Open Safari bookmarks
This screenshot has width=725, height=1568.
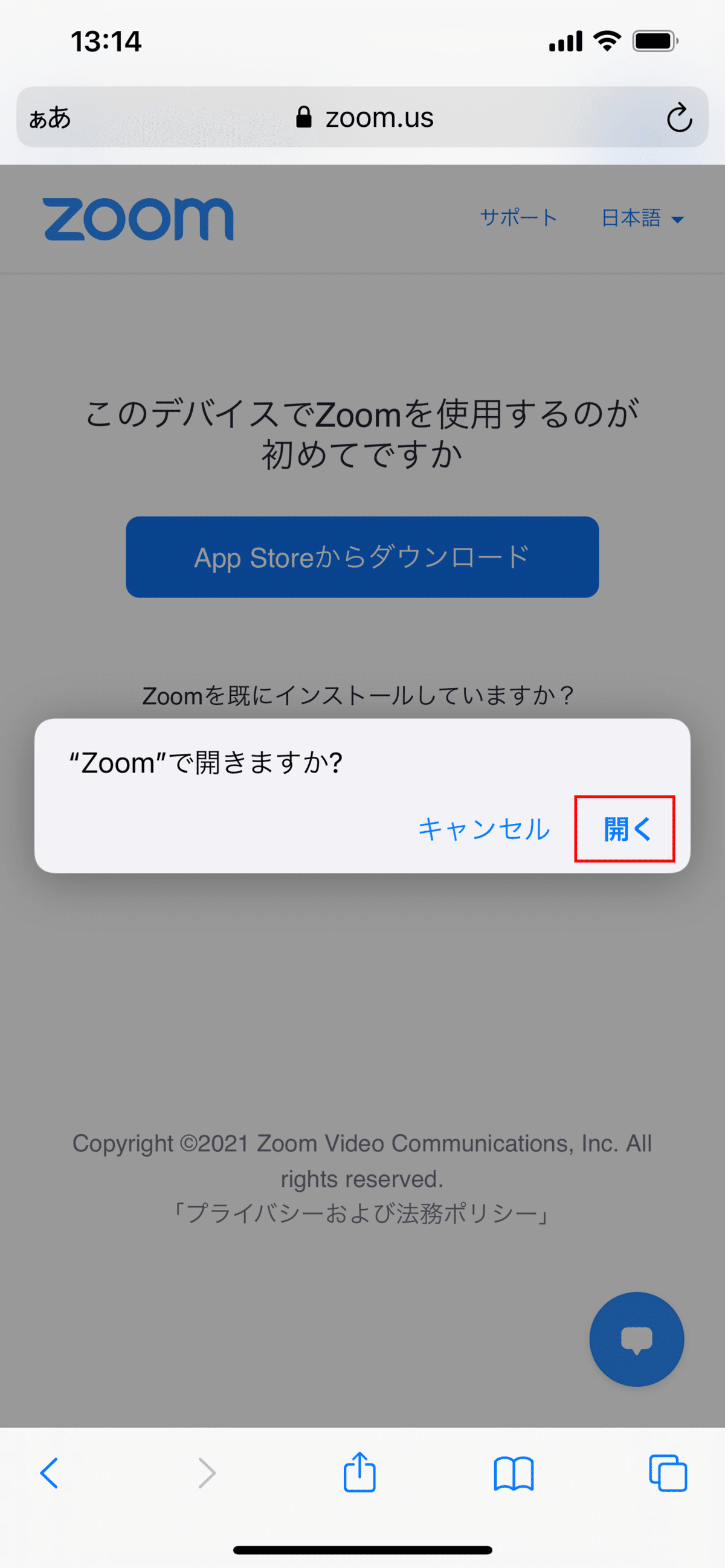pos(514,1473)
